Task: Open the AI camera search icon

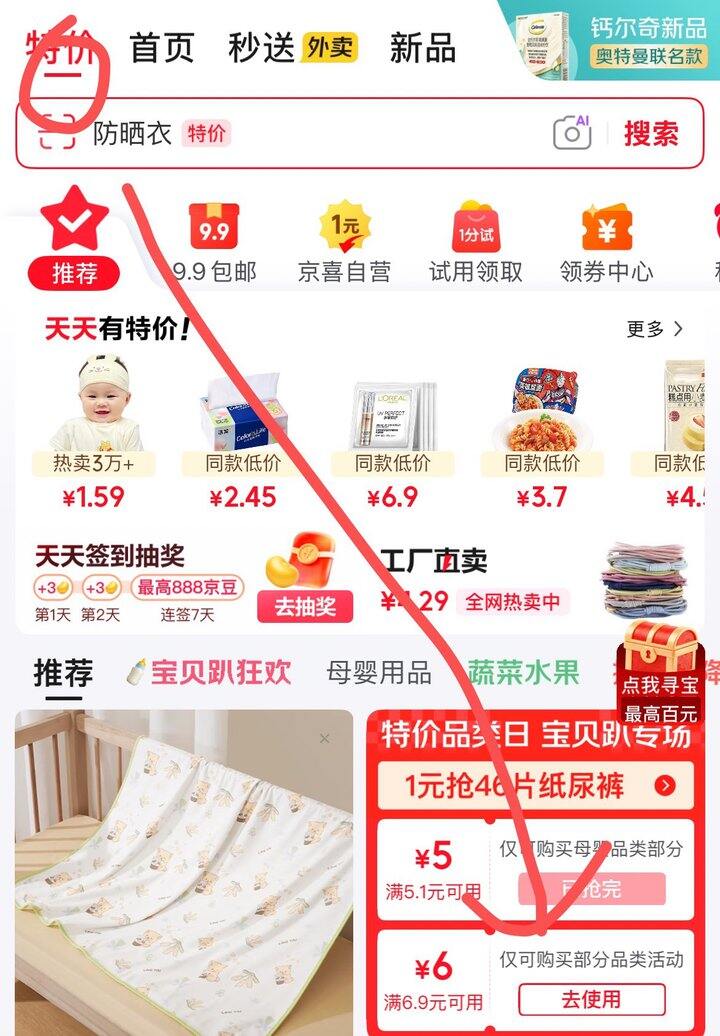Action: point(572,133)
